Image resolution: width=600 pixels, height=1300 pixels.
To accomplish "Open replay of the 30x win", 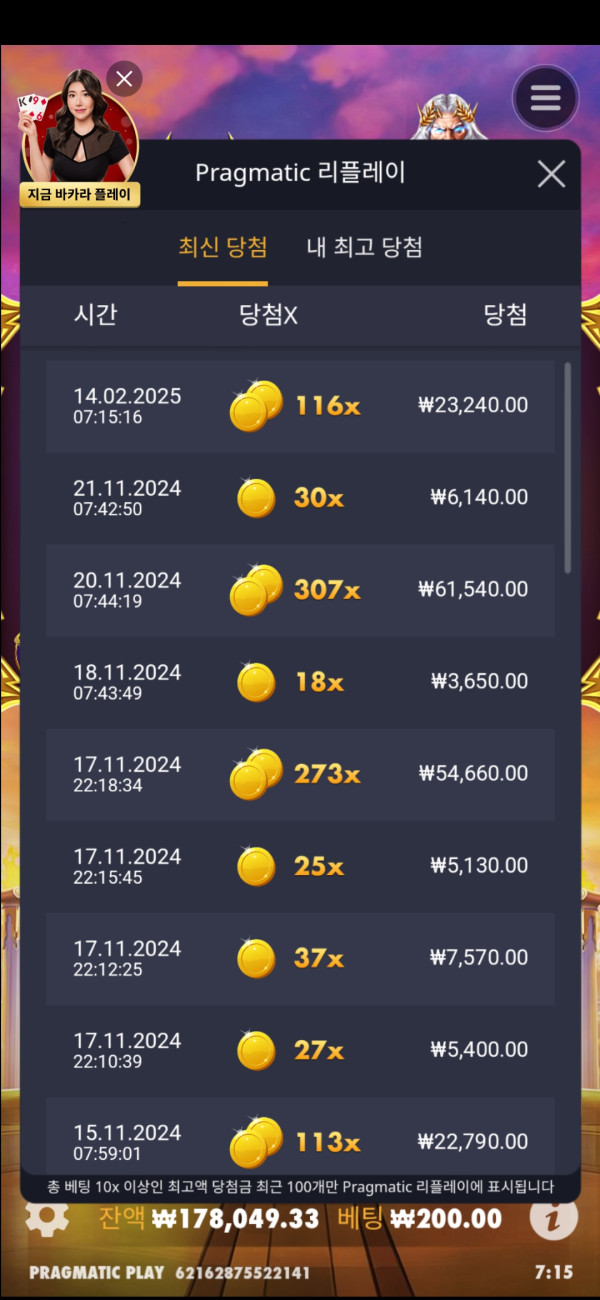I will point(300,497).
